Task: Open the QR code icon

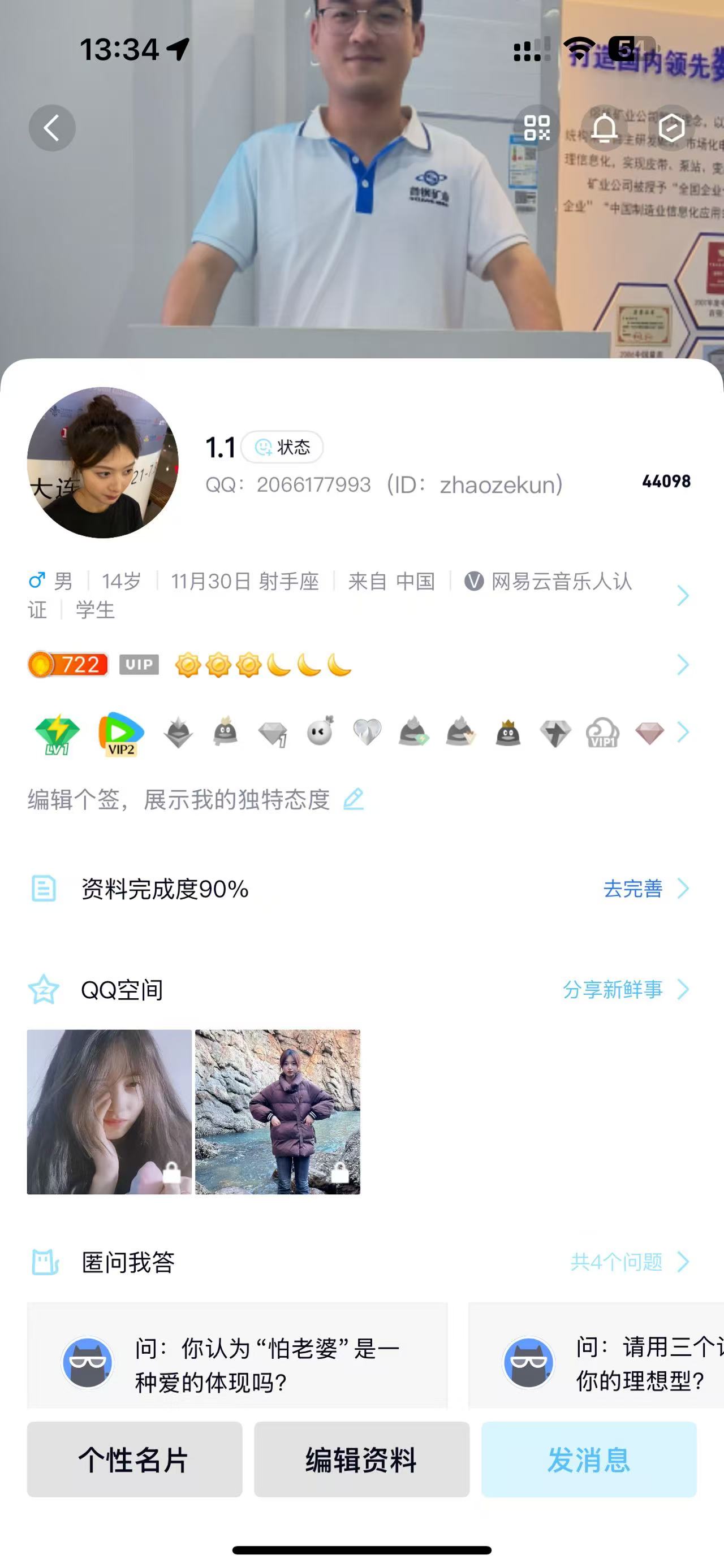Action: click(x=536, y=128)
